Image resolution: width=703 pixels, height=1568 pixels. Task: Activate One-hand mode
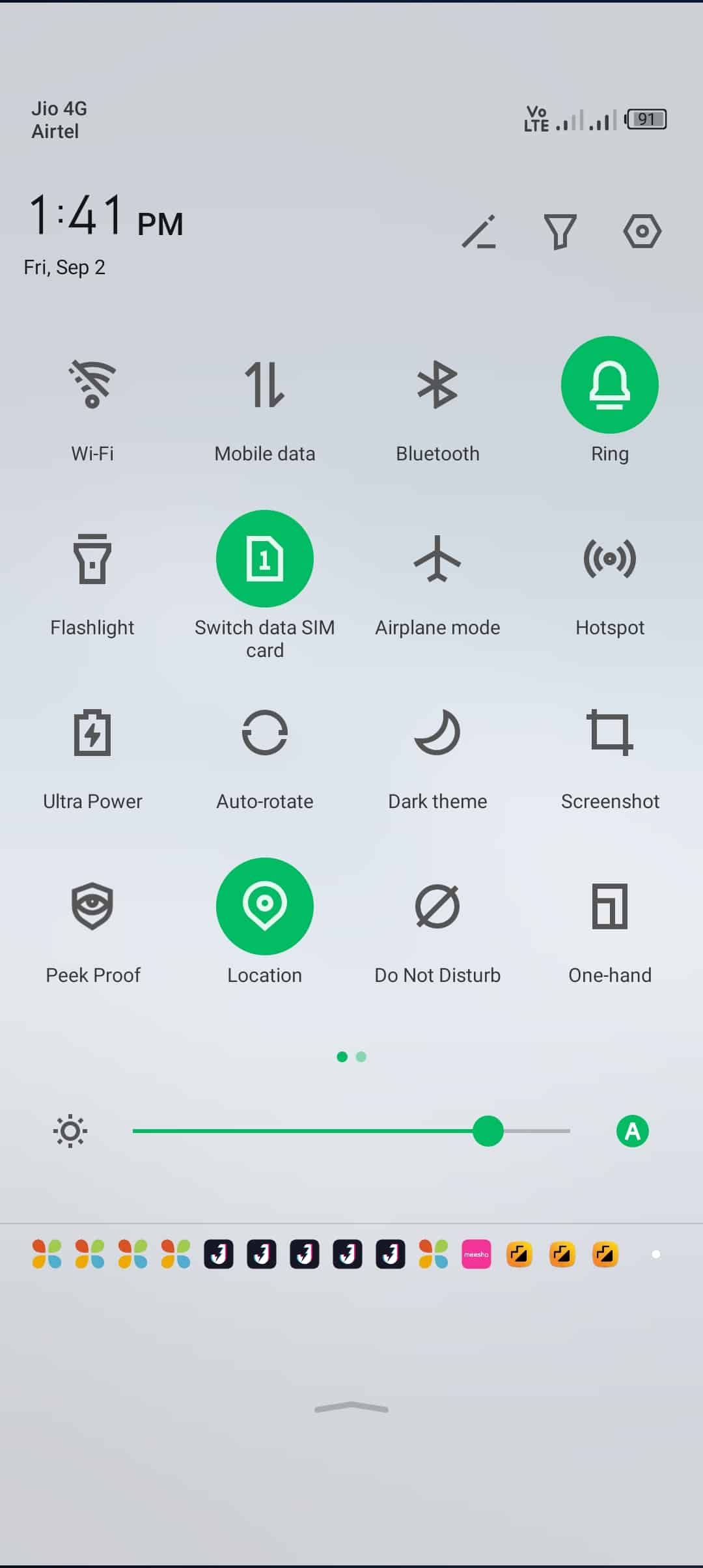click(x=610, y=906)
